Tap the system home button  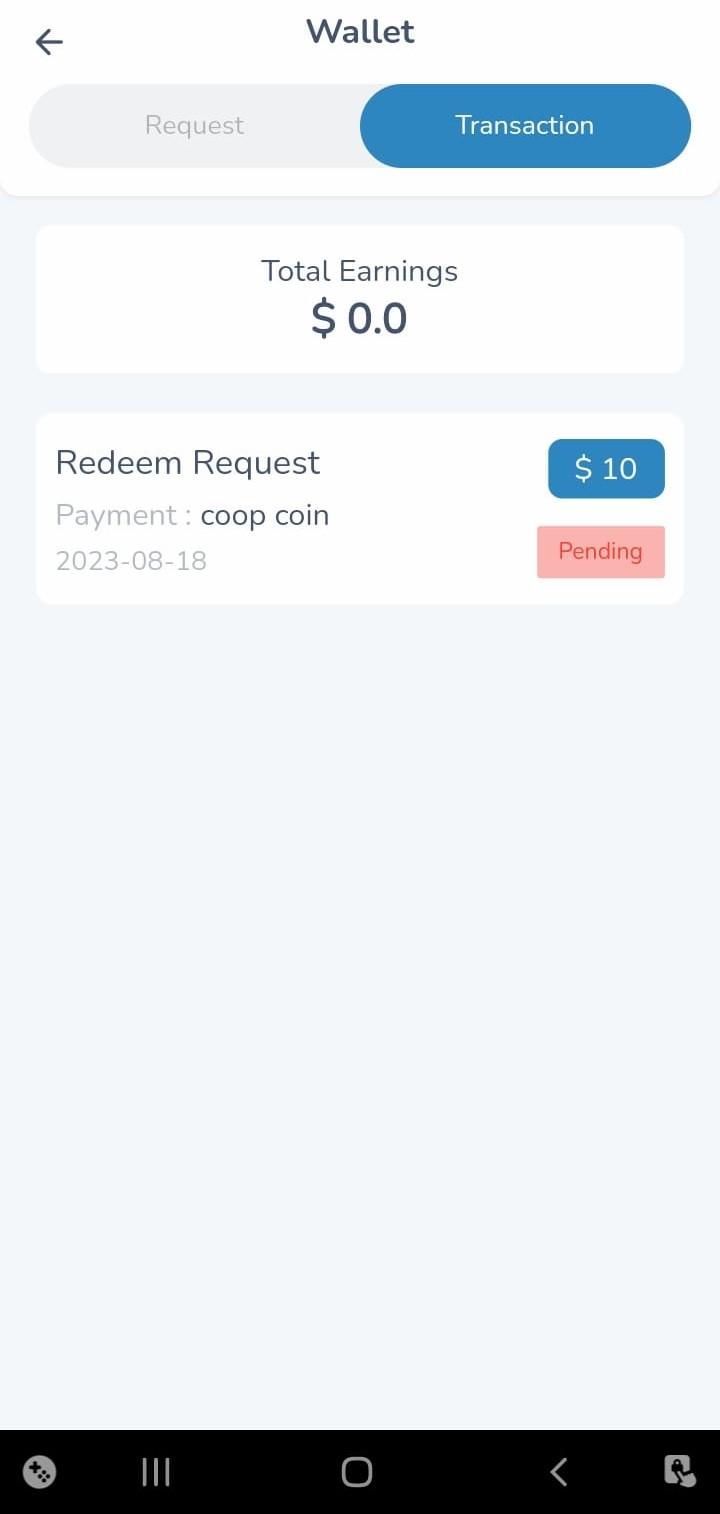[x=357, y=1472]
